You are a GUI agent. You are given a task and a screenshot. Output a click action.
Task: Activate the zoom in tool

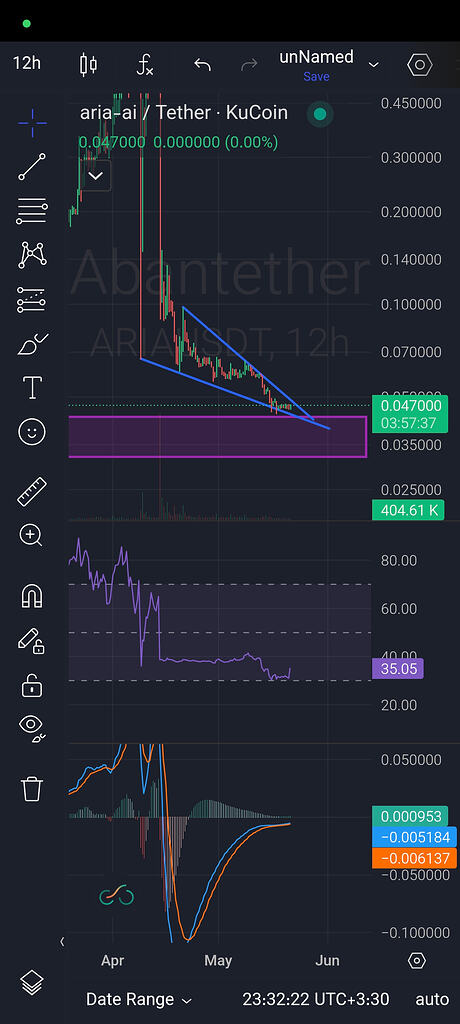tap(31, 535)
